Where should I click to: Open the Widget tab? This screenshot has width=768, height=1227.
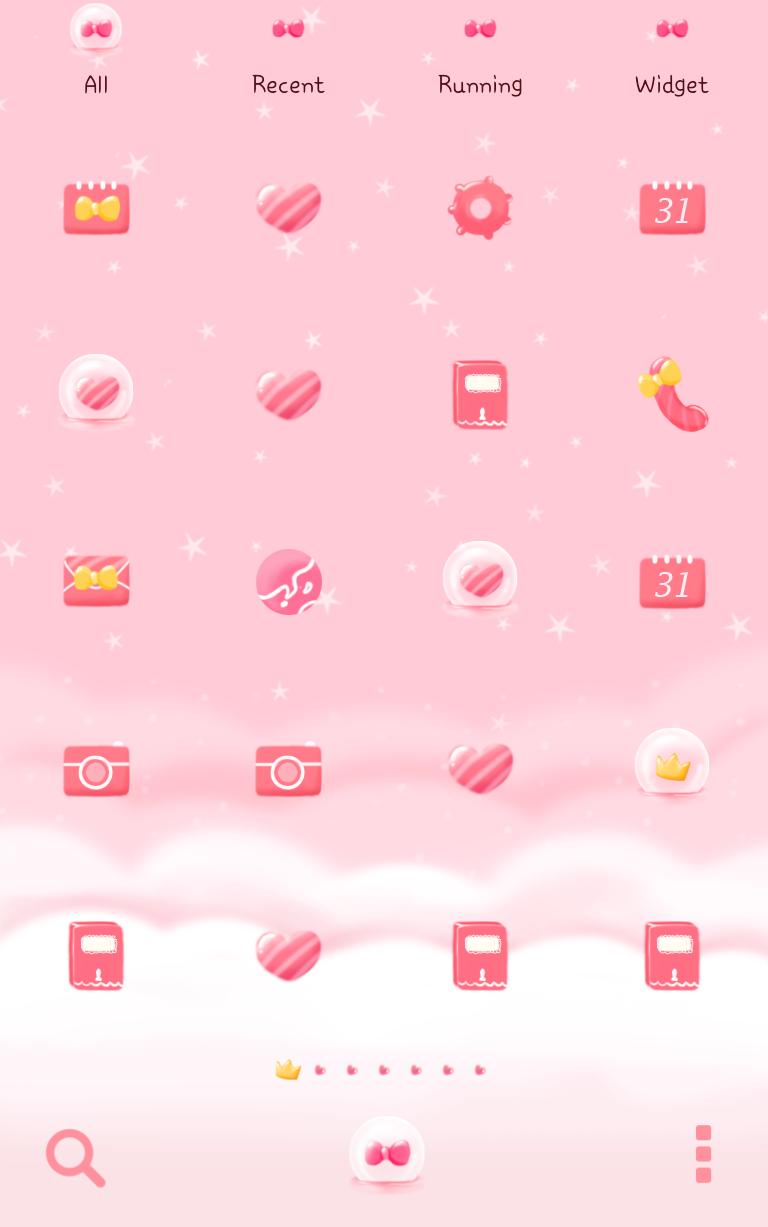pyautogui.click(x=671, y=57)
